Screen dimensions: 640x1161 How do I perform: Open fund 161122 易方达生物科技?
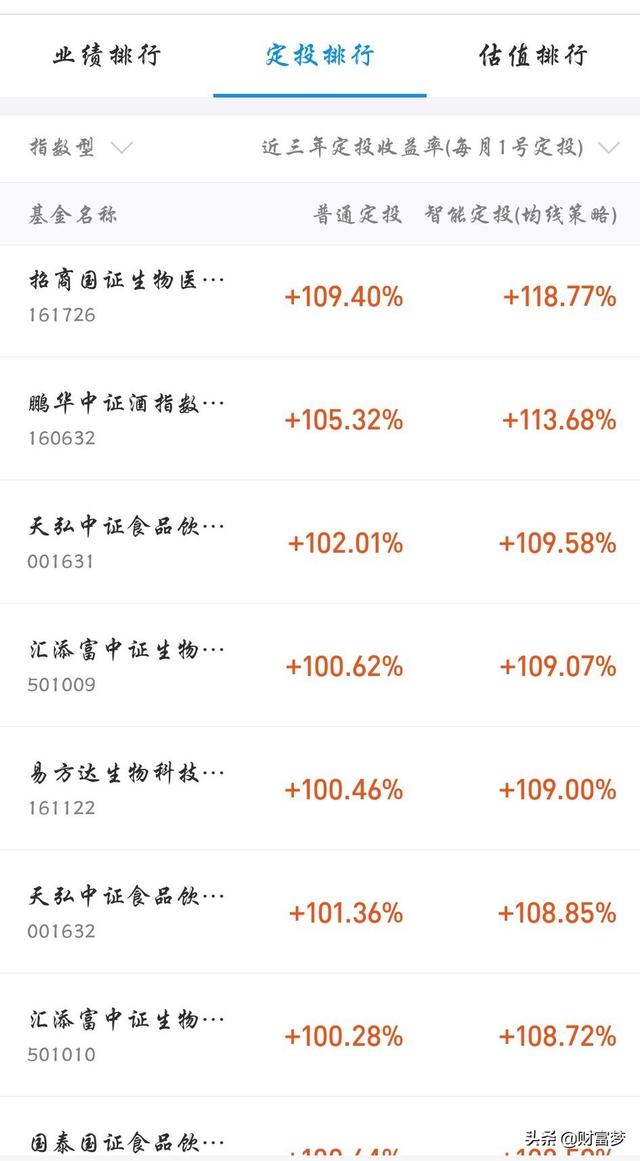pos(320,789)
